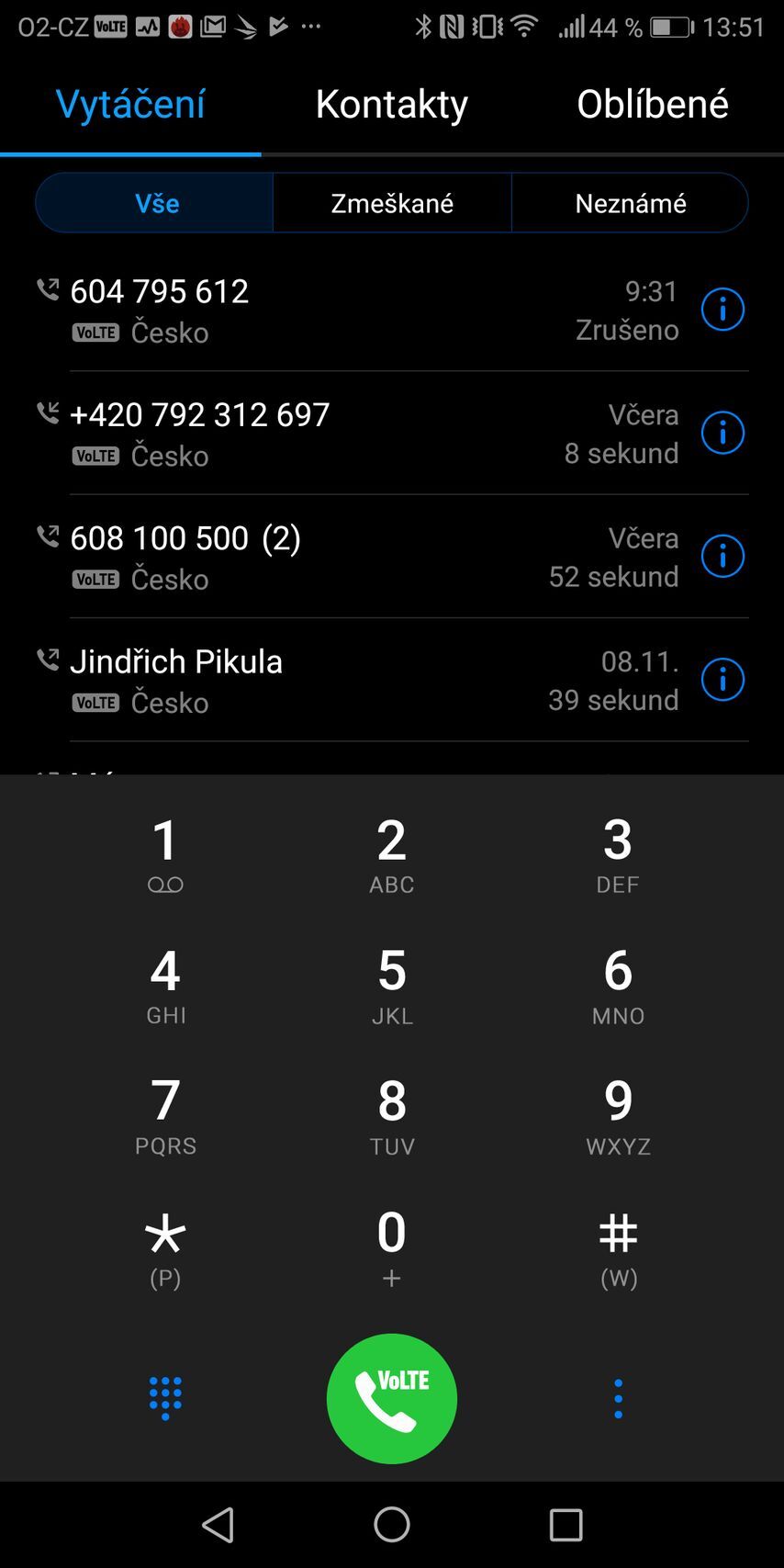Show Neznámé calls only
The width and height of the screenshot is (784, 1568).
tap(630, 203)
